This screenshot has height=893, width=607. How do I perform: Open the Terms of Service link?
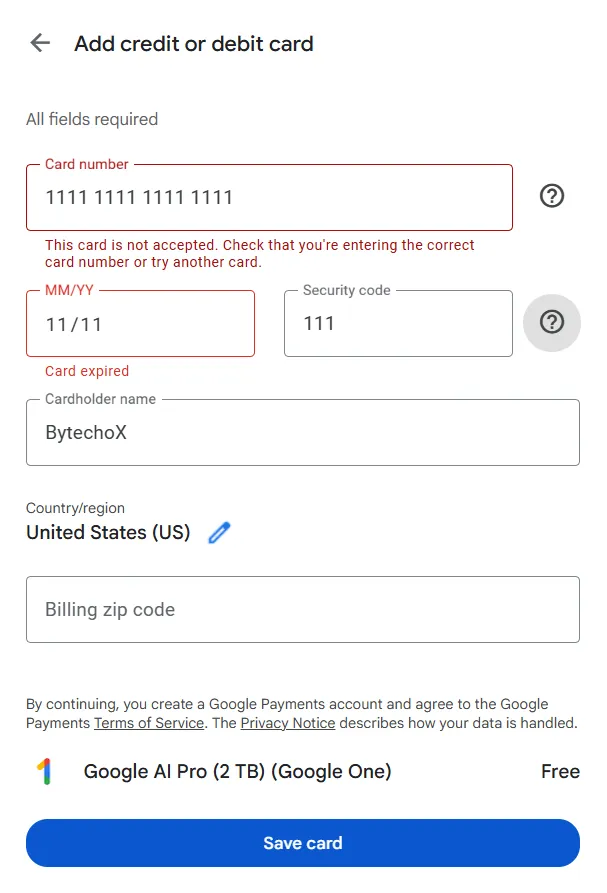149,723
